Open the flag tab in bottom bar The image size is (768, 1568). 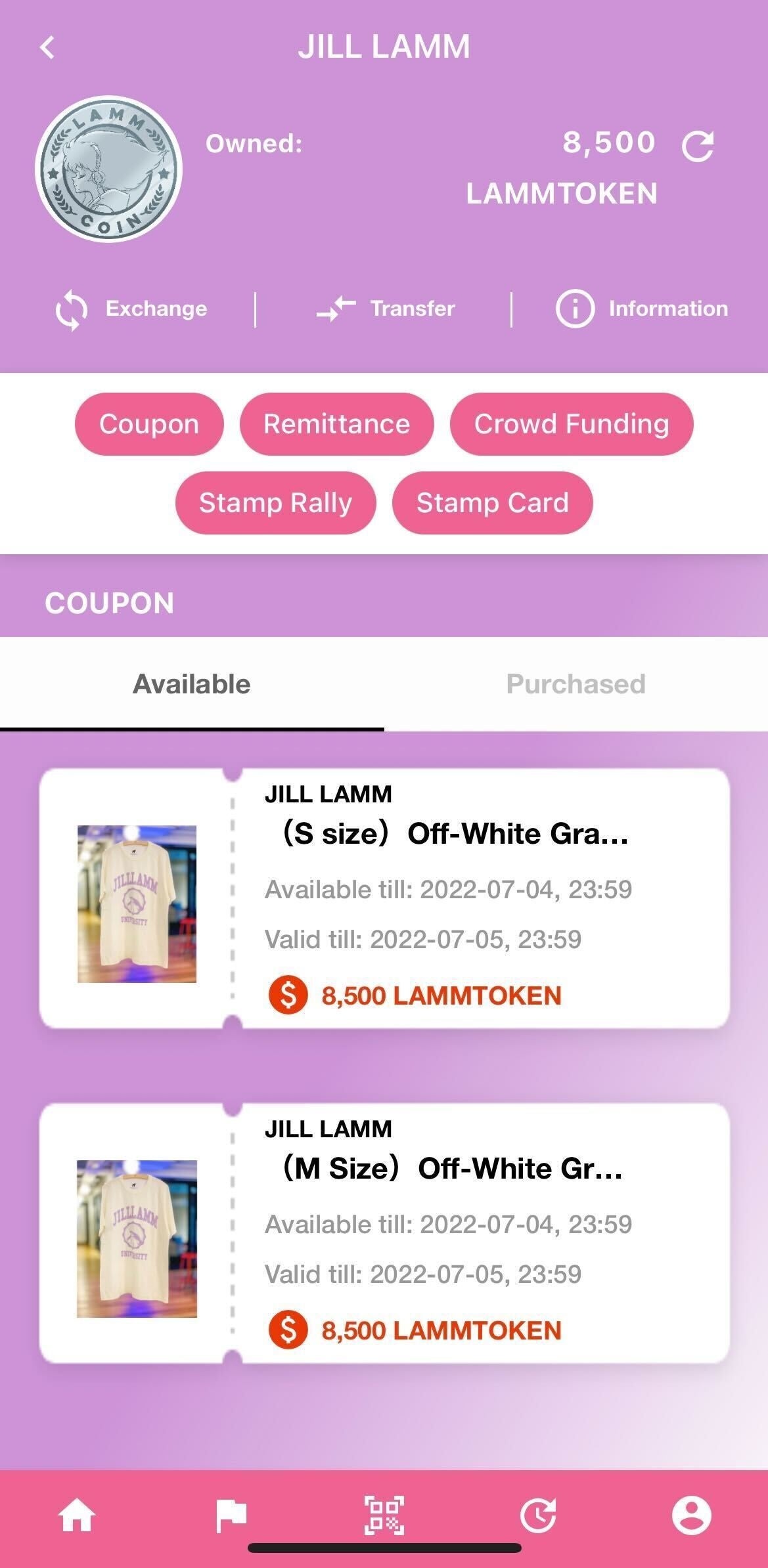231,1517
